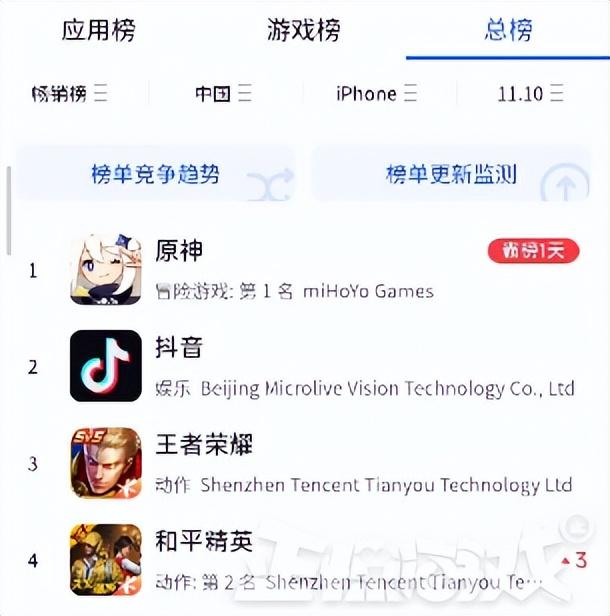The width and height of the screenshot is (610, 616).
Task: Open the 畅销榜 chart type dropdown
Action: click(69, 94)
